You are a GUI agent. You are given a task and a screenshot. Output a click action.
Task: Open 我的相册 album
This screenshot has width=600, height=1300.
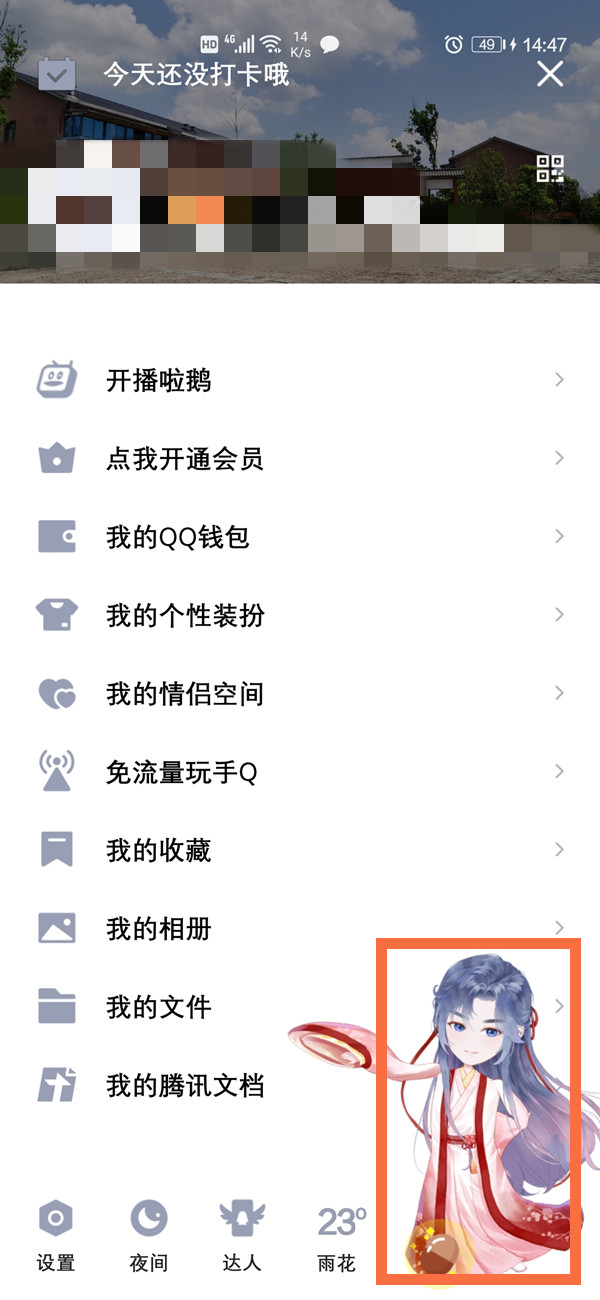pyautogui.click(x=159, y=928)
